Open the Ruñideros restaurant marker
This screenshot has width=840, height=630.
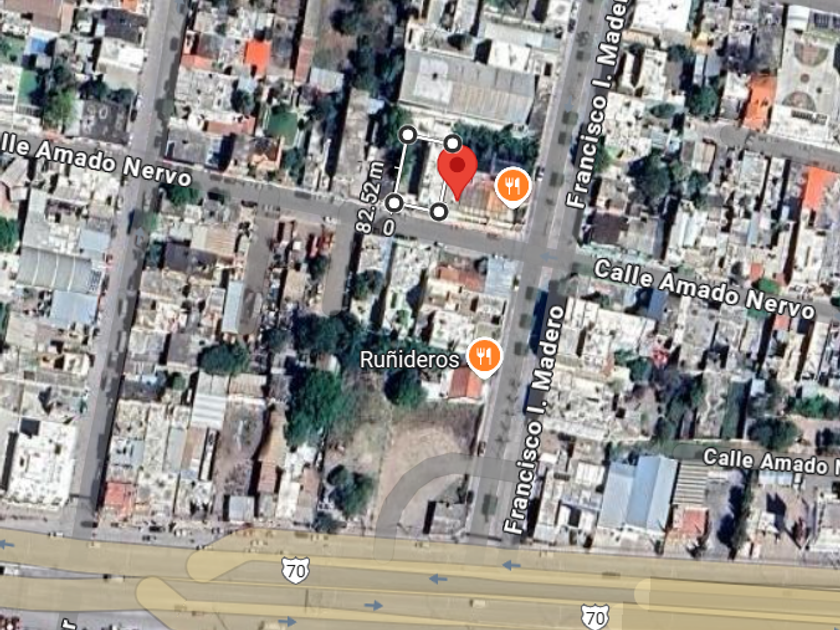pyautogui.click(x=484, y=357)
